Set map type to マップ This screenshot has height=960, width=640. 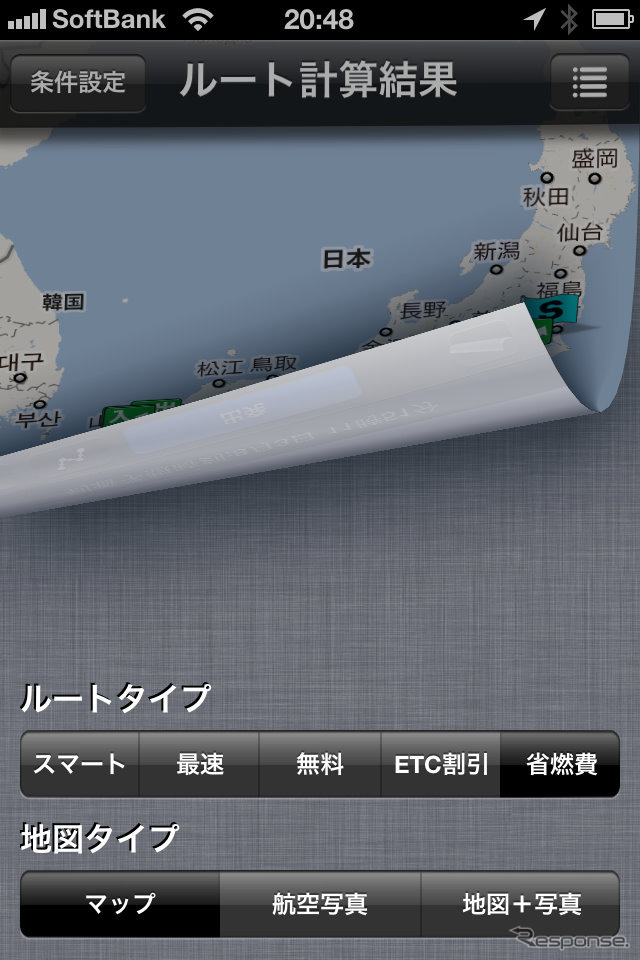point(120,904)
